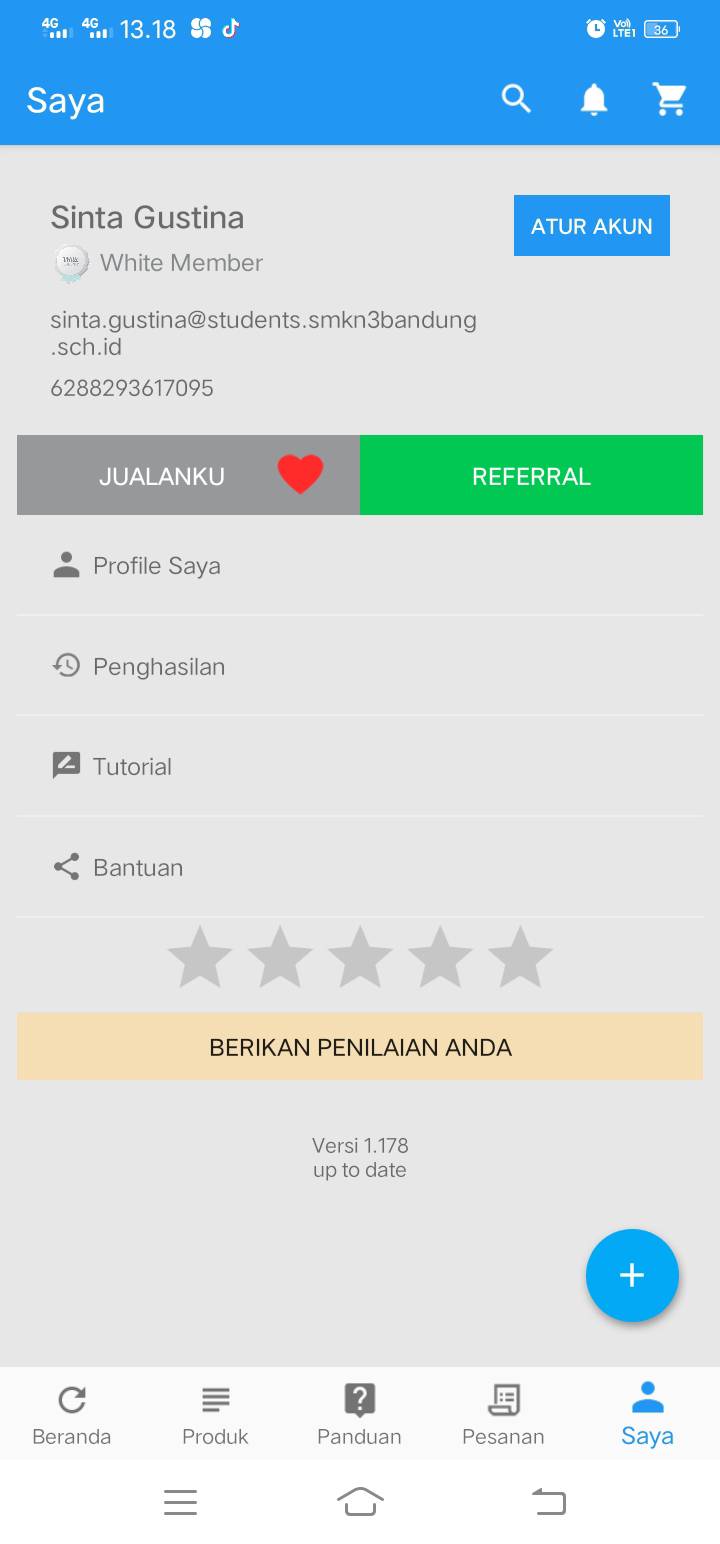Switch to the Pesanan tab
720x1544 pixels.
tap(503, 1414)
